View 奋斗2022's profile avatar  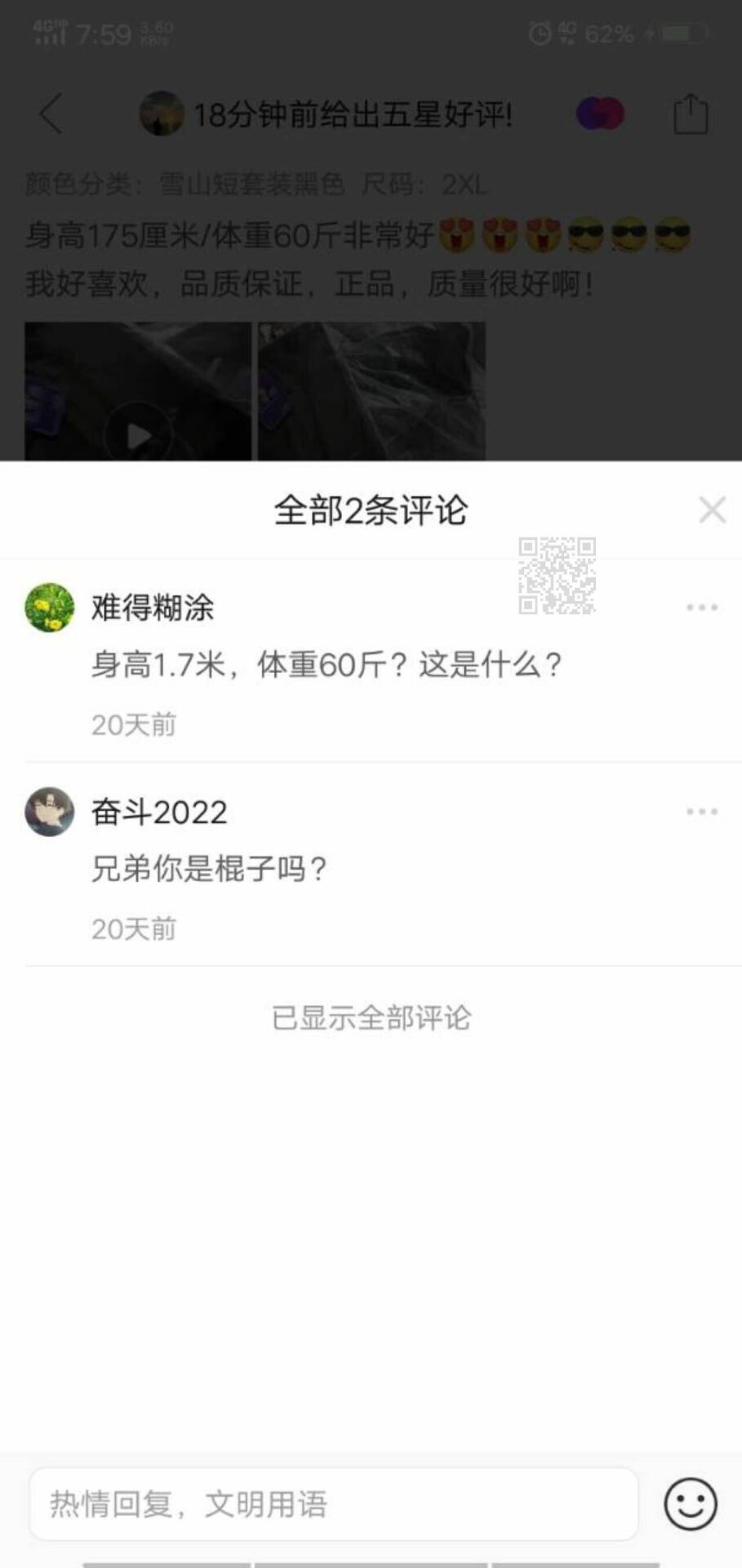point(50,812)
